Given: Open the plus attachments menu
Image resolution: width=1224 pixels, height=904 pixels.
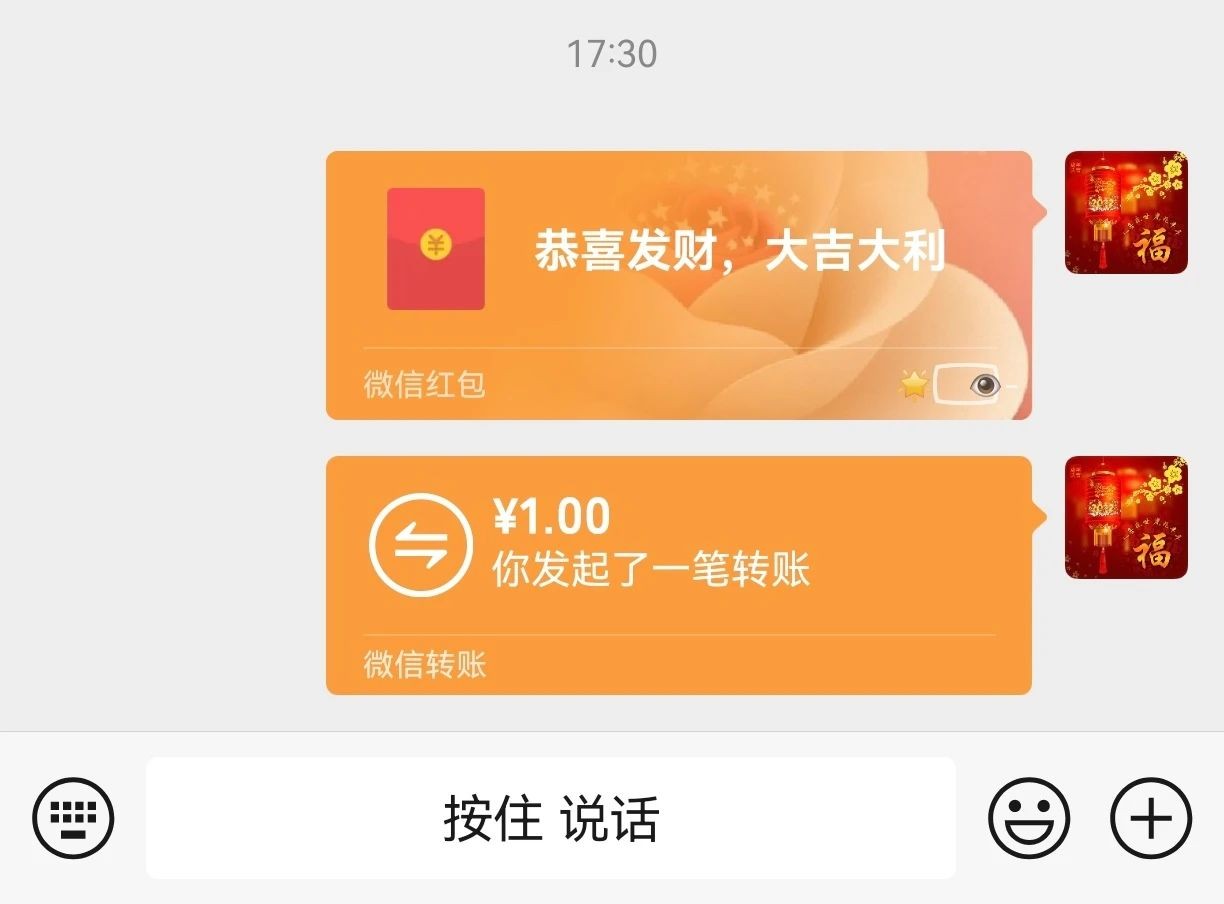Looking at the screenshot, I should 1151,818.
